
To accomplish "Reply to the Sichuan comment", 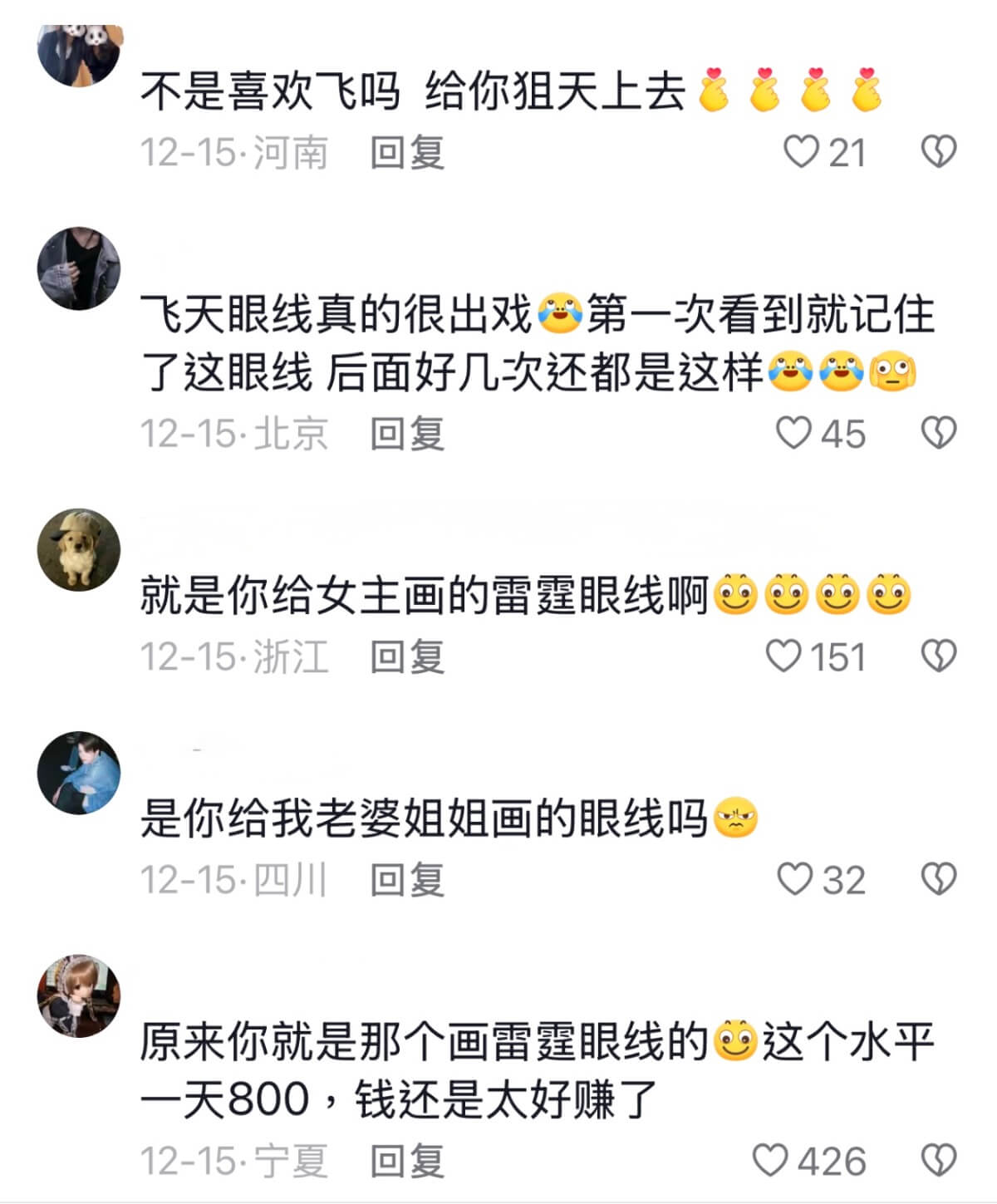I will coord(407,880).
